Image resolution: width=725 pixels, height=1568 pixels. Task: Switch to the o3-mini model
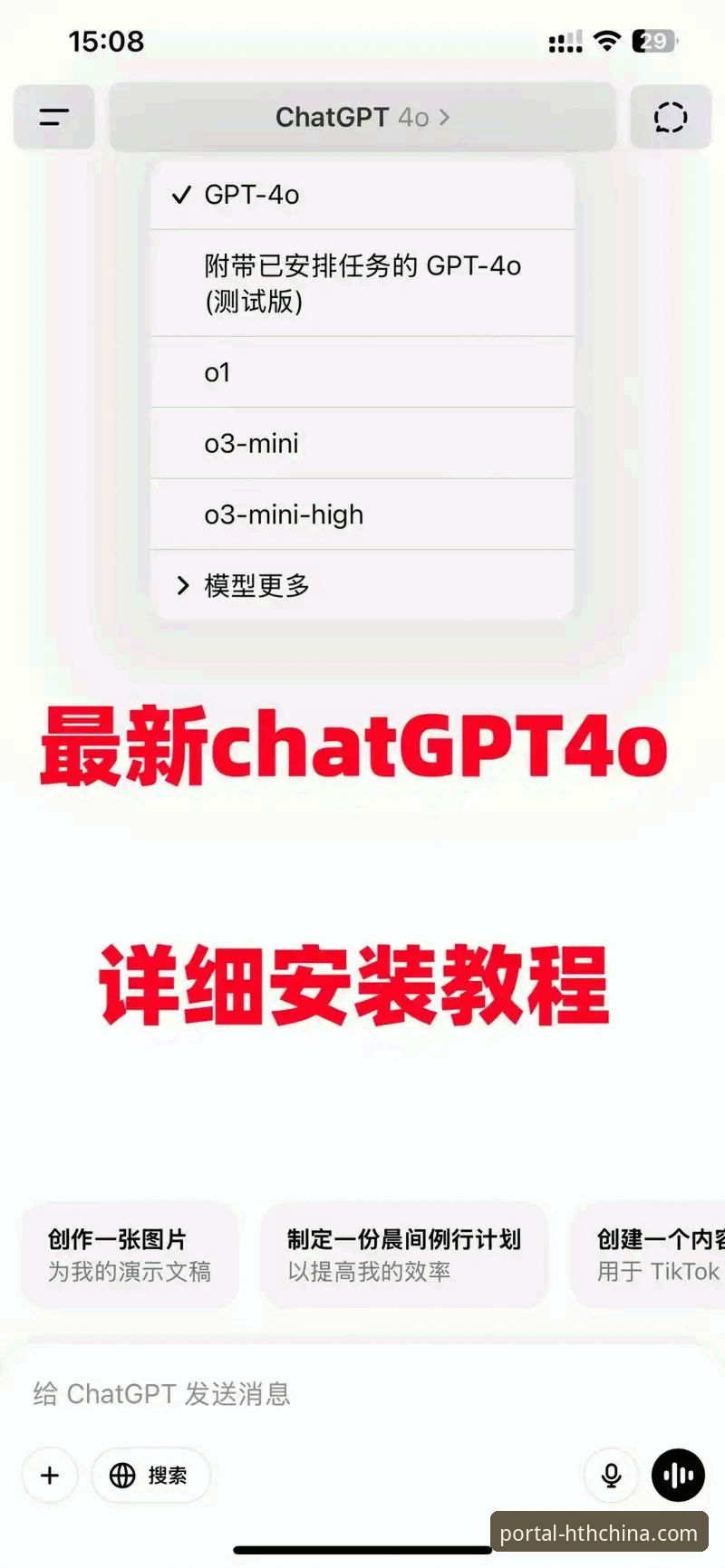click(x=362, y=443)
